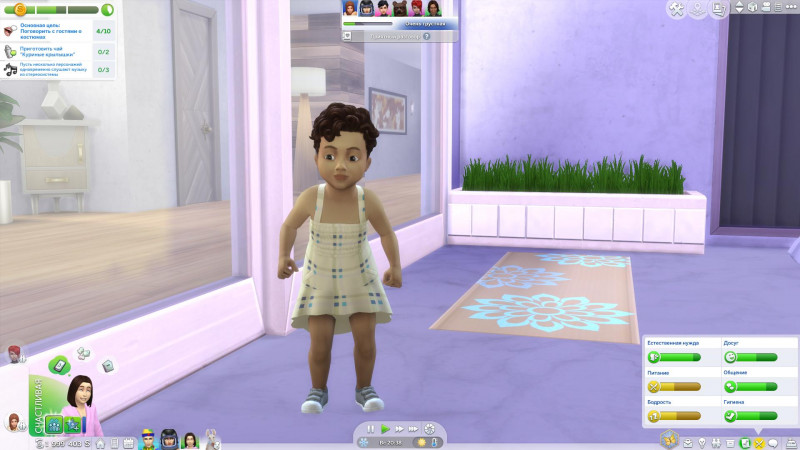Screen dimensions: 800x450
Task: Open the phone
Action: (59, 365)
